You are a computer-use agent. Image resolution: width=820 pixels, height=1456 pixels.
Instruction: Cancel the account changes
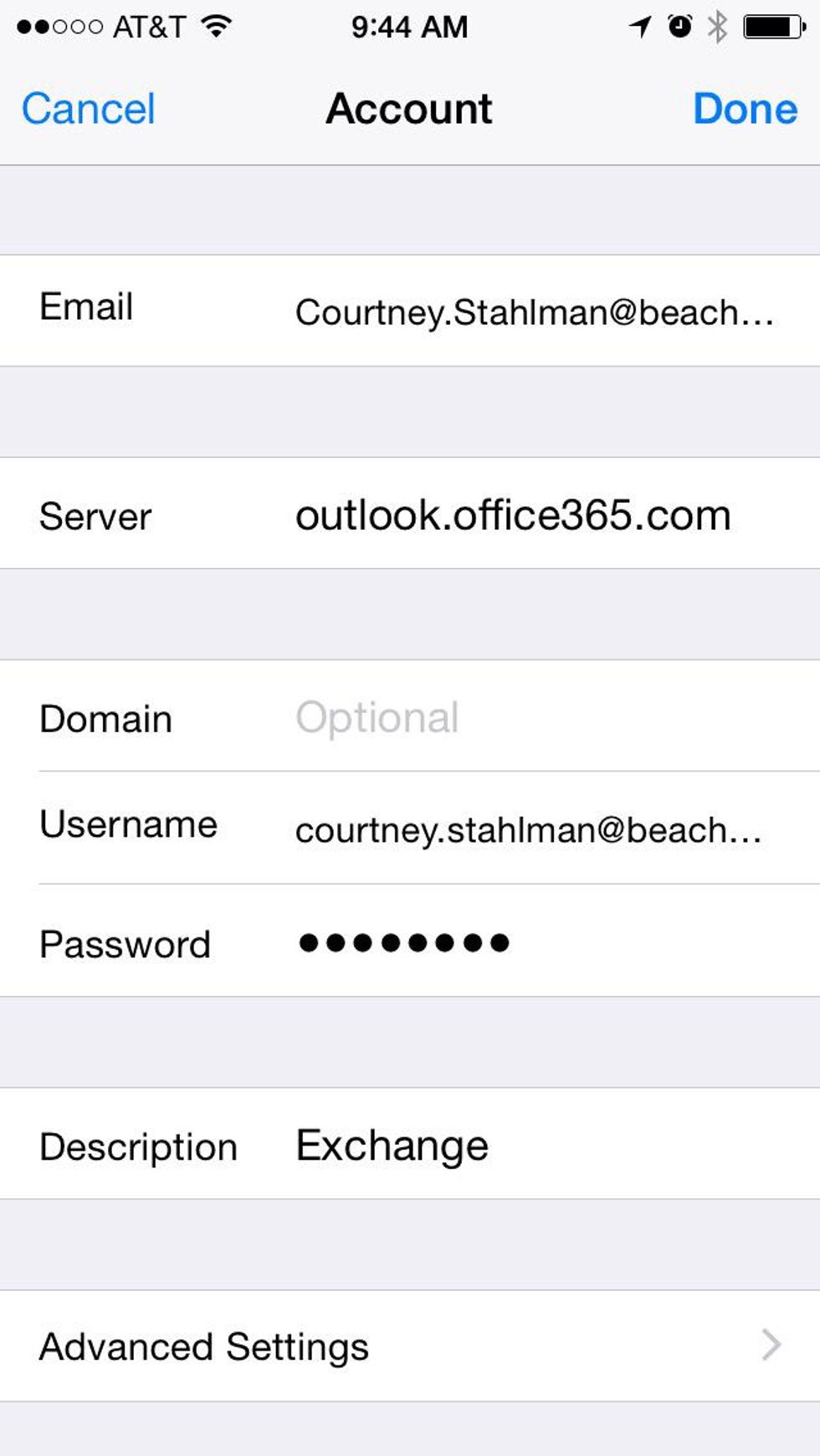[x=89, y=110]
